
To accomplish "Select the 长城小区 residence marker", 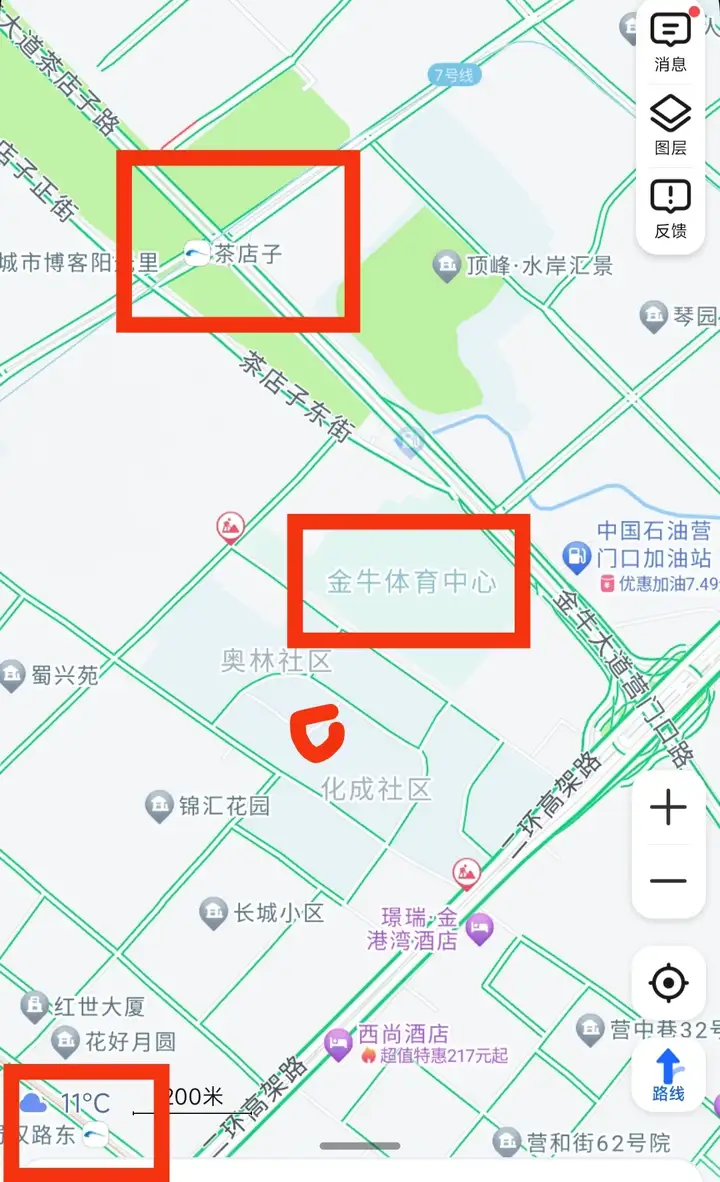I will pyautogui.click(x=212, y=912).
